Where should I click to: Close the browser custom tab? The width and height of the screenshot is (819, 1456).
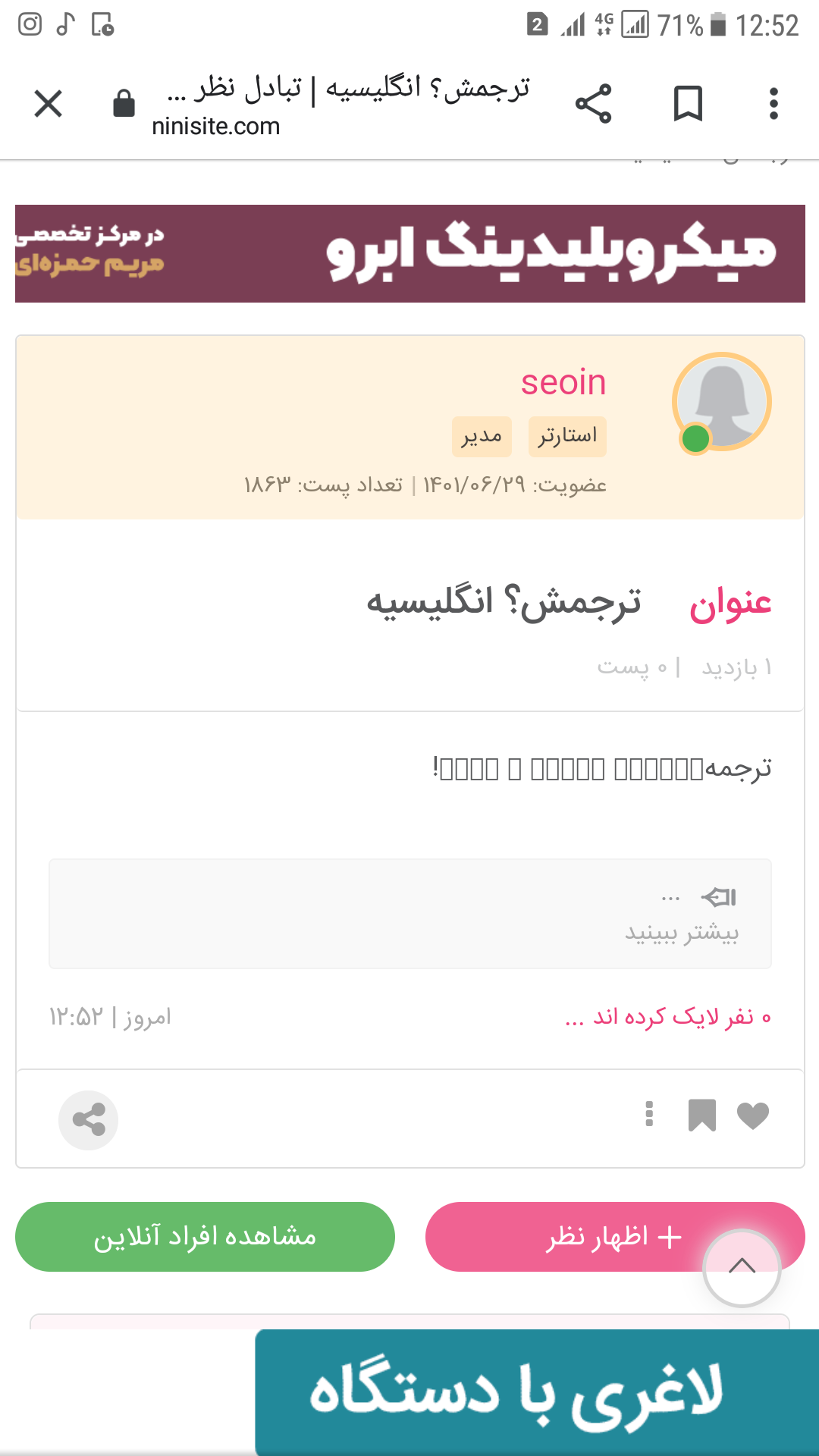pyautogui.click(x=49, y=104)
